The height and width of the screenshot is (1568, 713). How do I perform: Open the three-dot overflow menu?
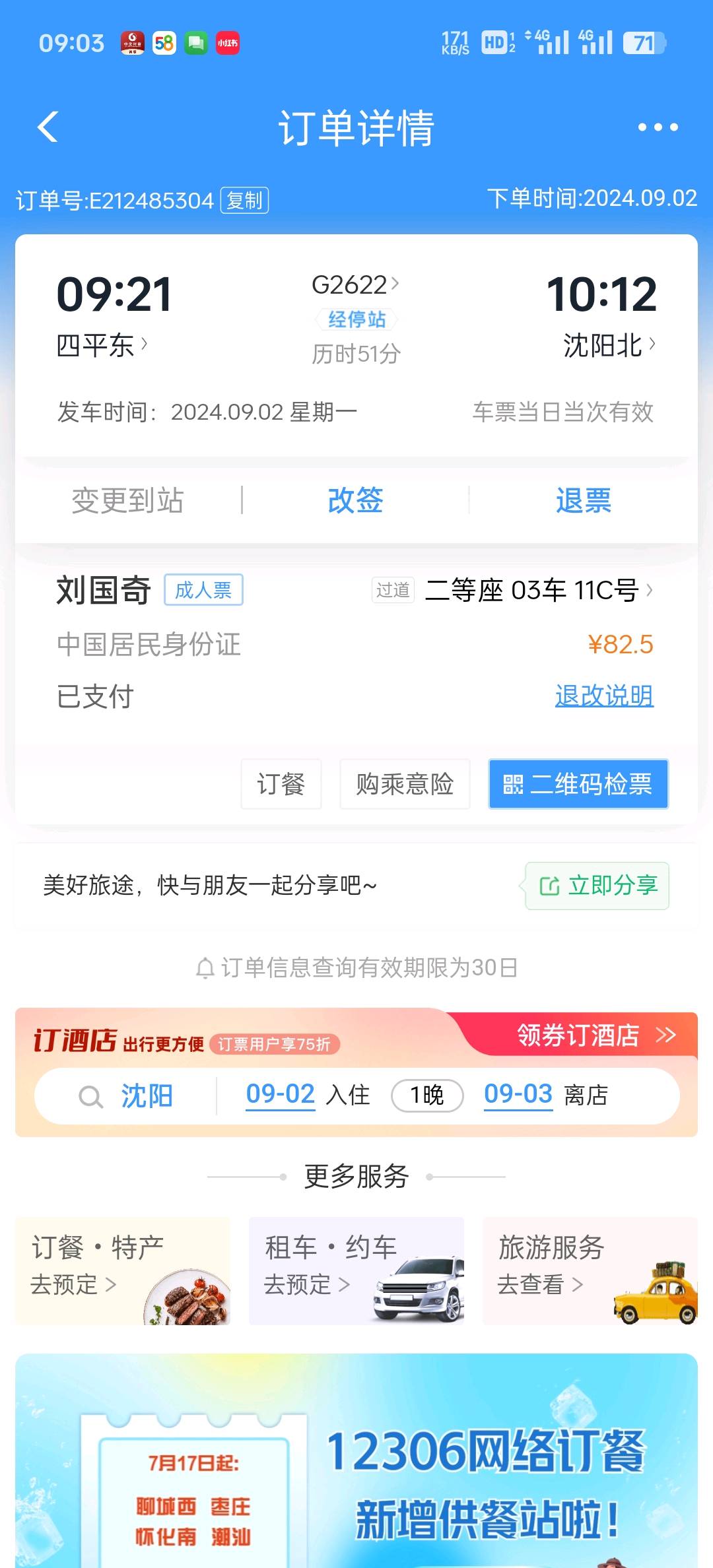coord(658,127)
